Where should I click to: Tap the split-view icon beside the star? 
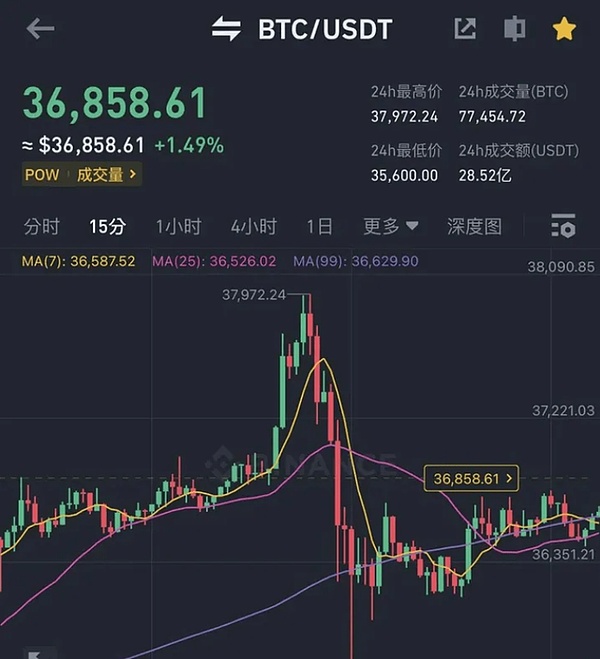pos(515,29)
